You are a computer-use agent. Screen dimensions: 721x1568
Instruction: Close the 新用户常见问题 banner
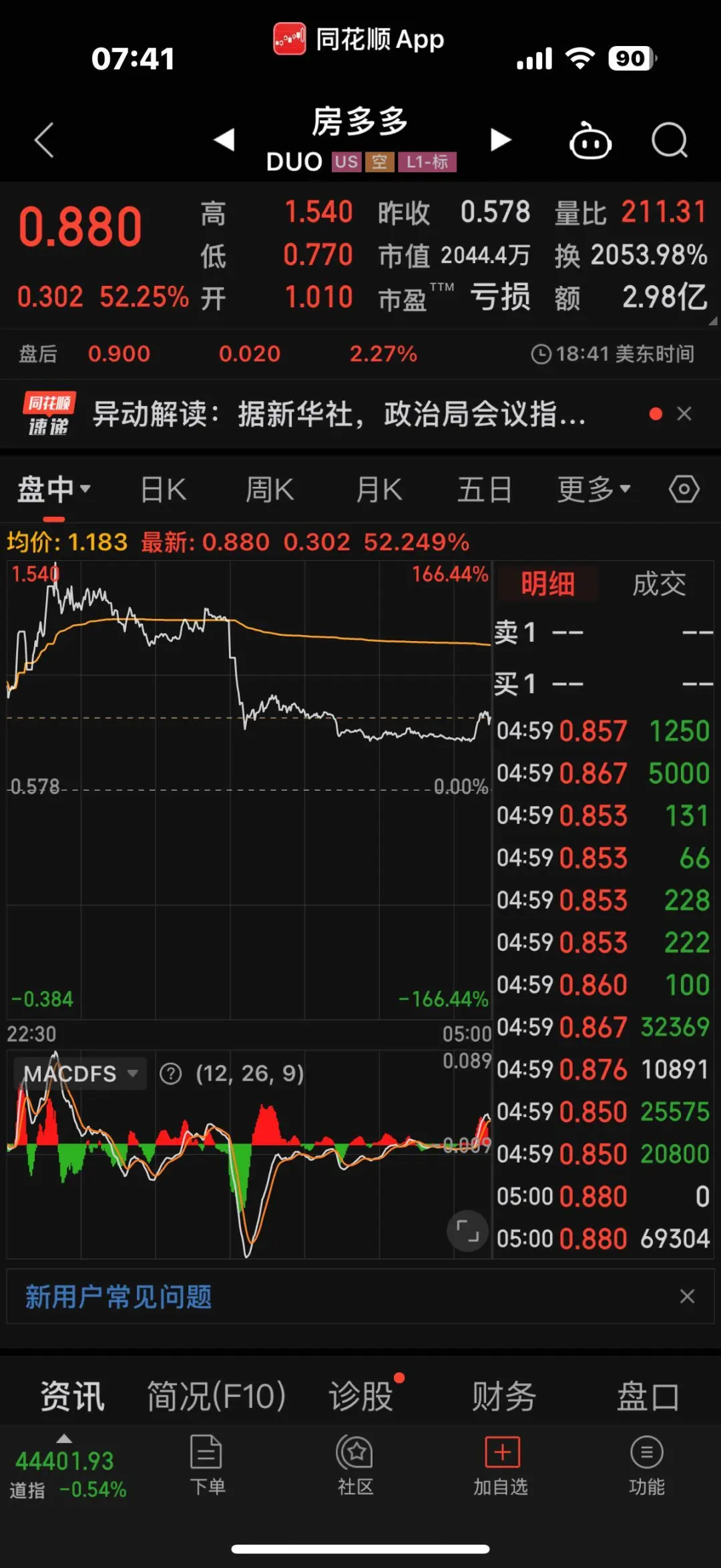(687, 1296)
